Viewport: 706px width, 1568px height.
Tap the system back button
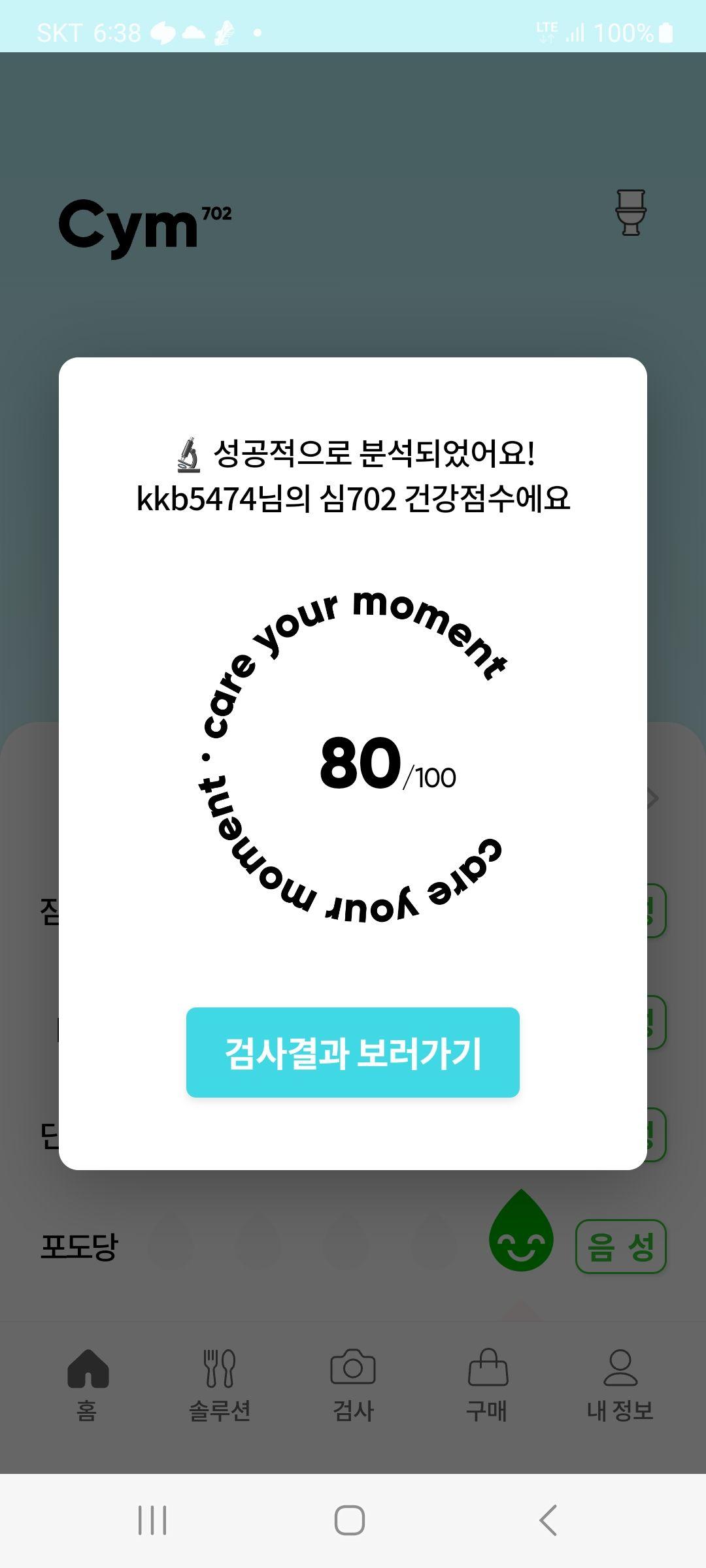[x=548, y=1520]
